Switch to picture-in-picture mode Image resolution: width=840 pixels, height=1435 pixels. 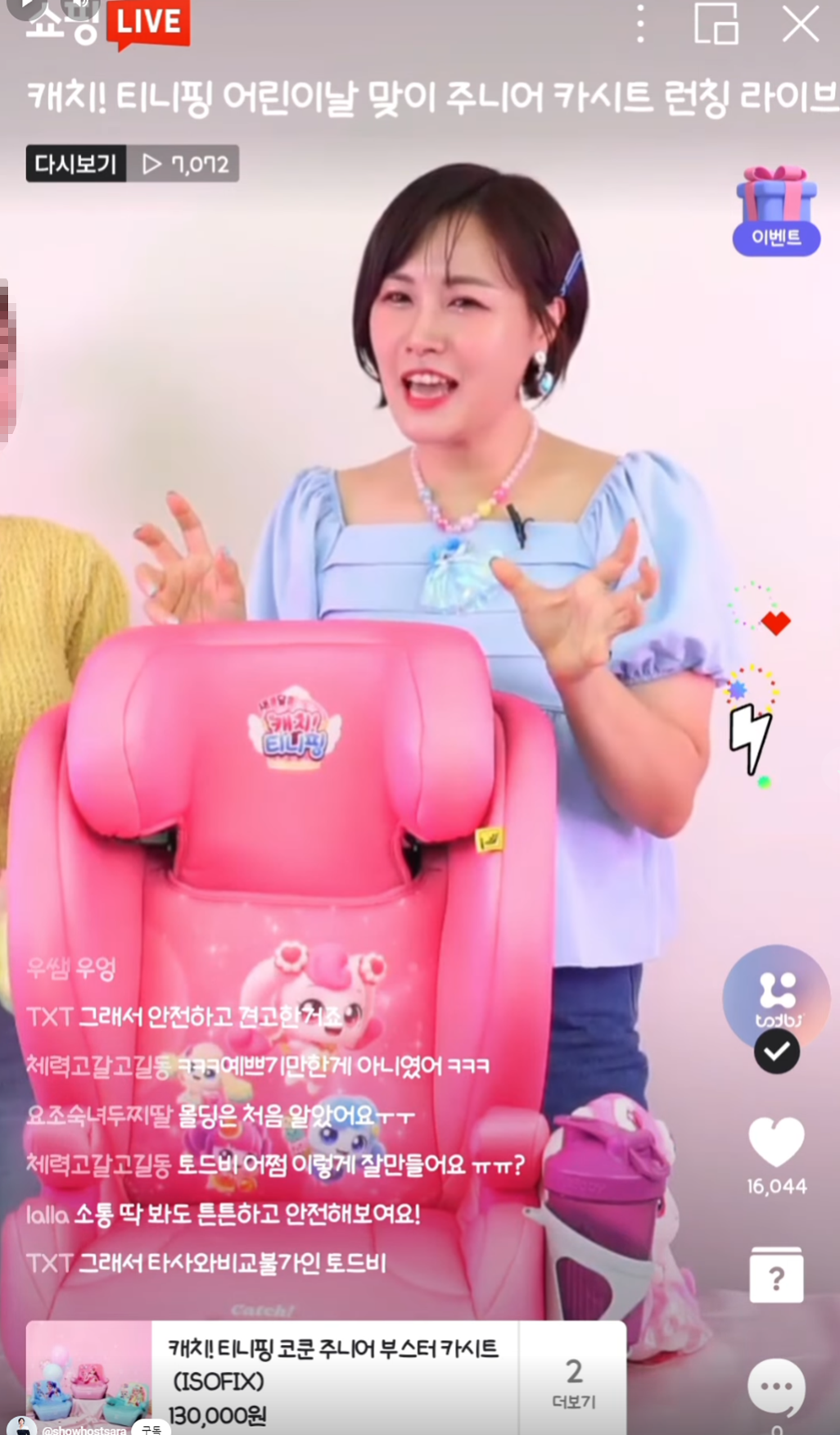click(x=716, y=24)
